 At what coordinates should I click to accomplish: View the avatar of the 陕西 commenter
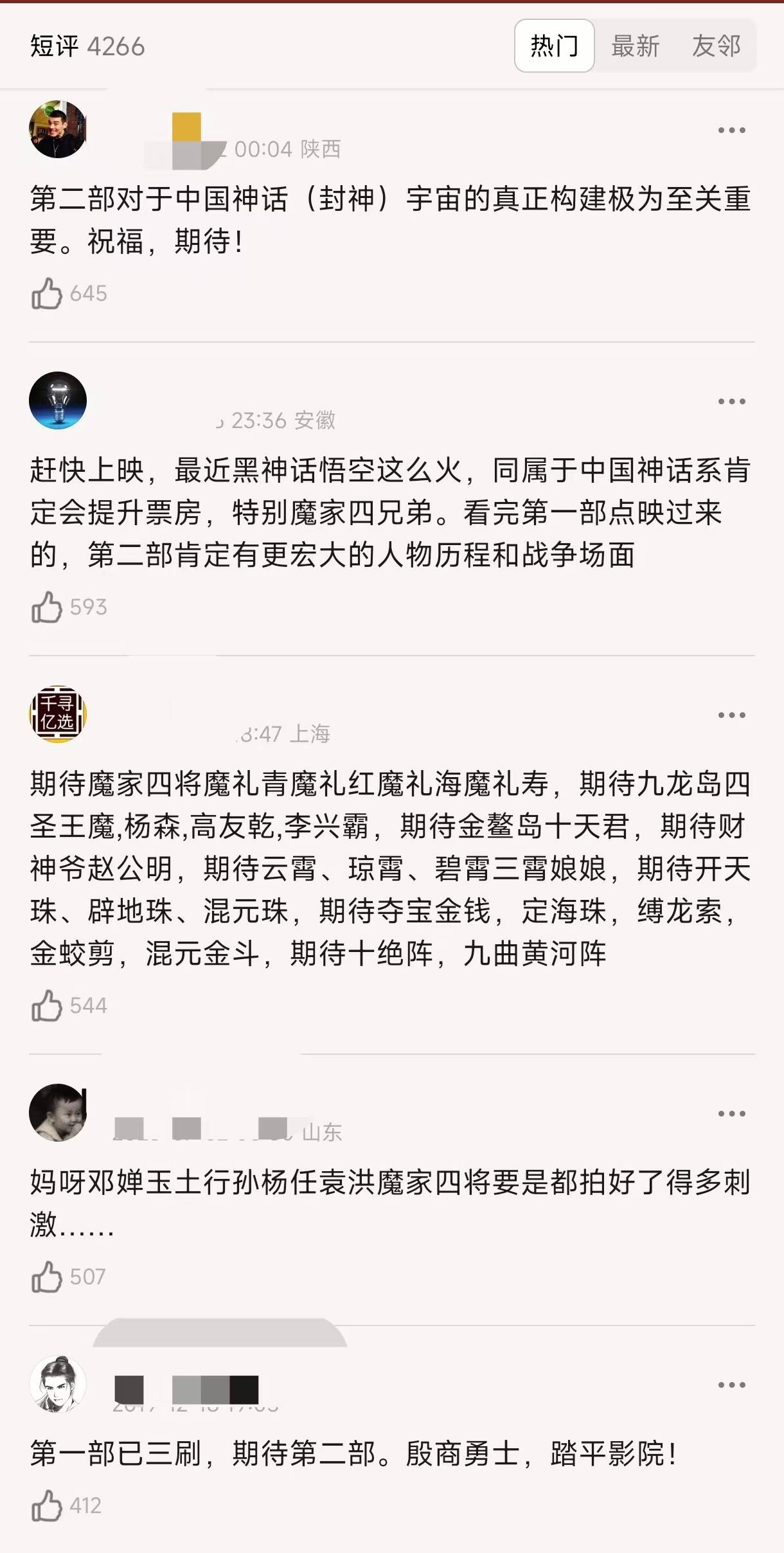coord(58,129)
